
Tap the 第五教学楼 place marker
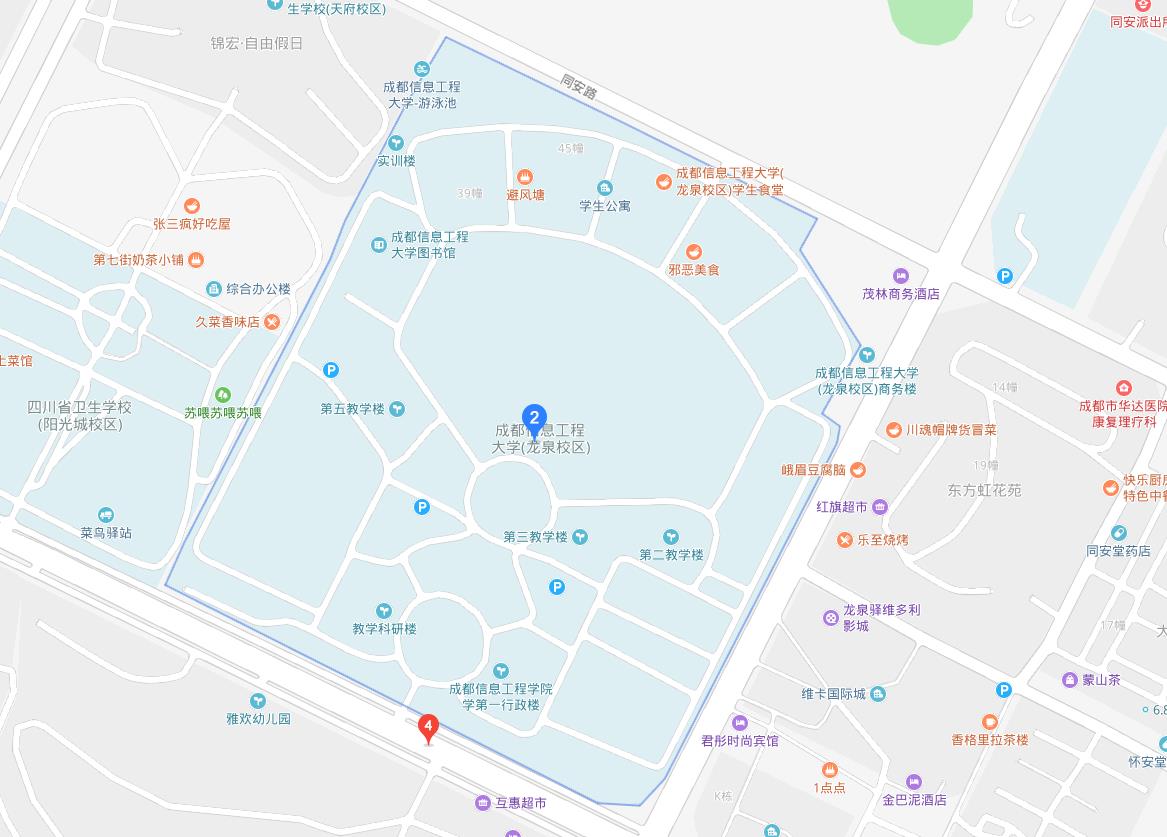pos(397,408)
